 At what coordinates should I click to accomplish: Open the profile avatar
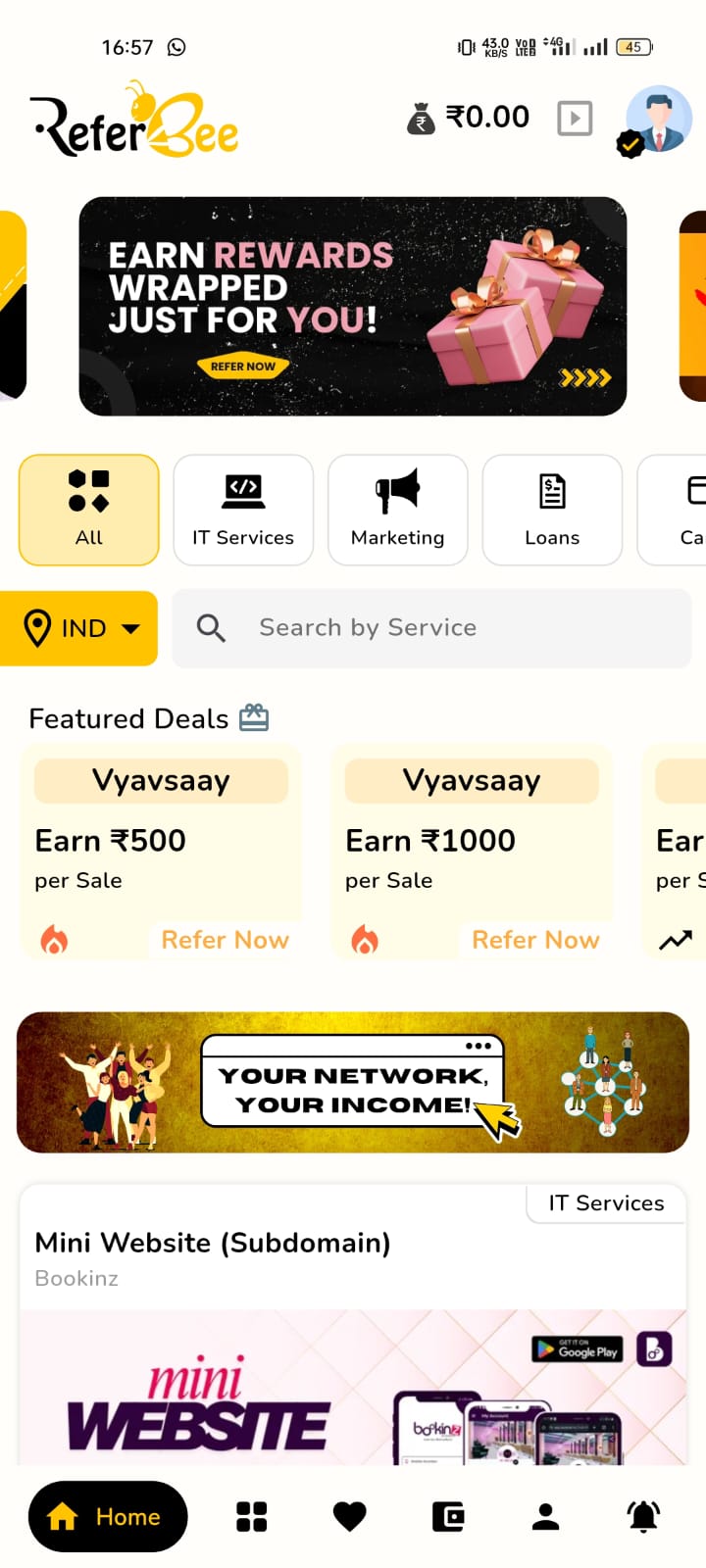pos(659,119)
